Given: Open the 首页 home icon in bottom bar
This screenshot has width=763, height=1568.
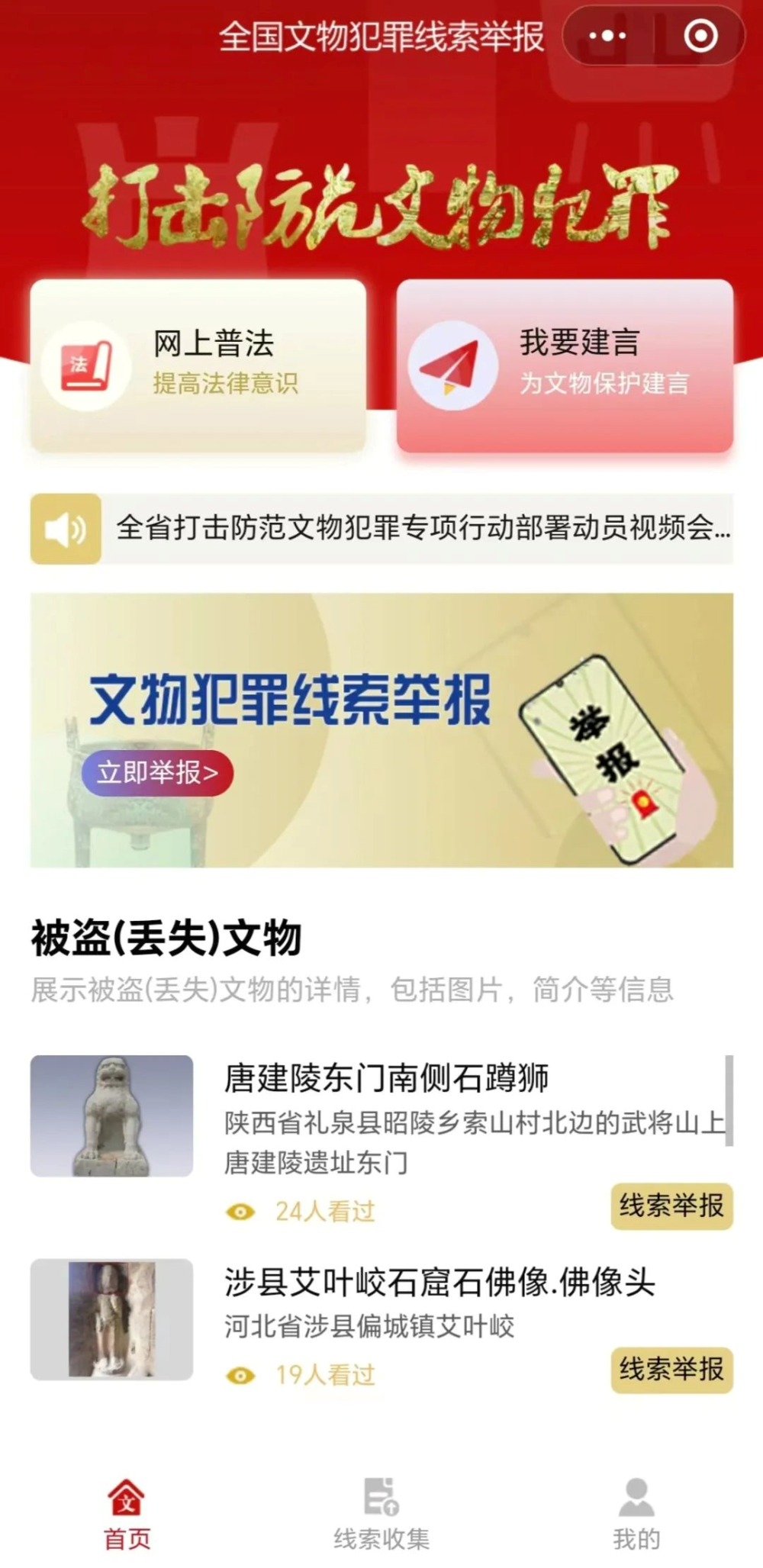Looking at the screenshot, I should click(125, 1493).
